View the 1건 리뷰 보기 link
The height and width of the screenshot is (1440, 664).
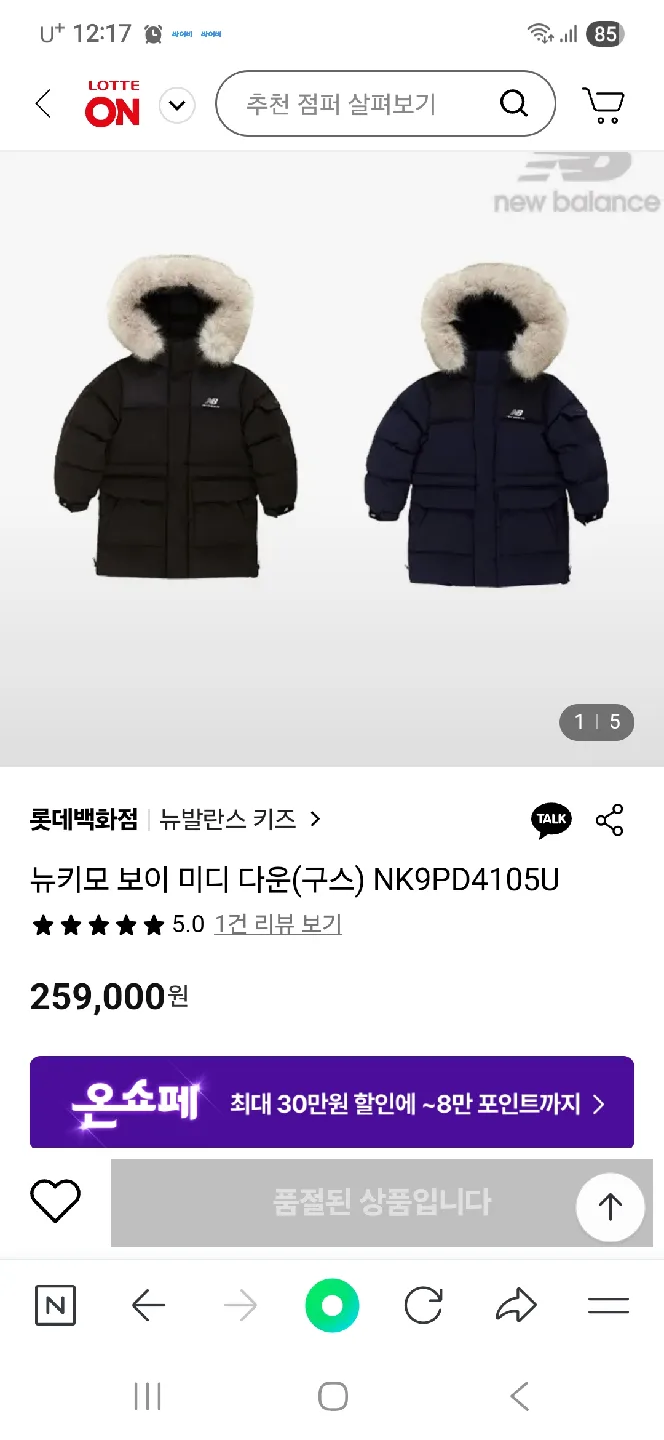click(278, 924)
